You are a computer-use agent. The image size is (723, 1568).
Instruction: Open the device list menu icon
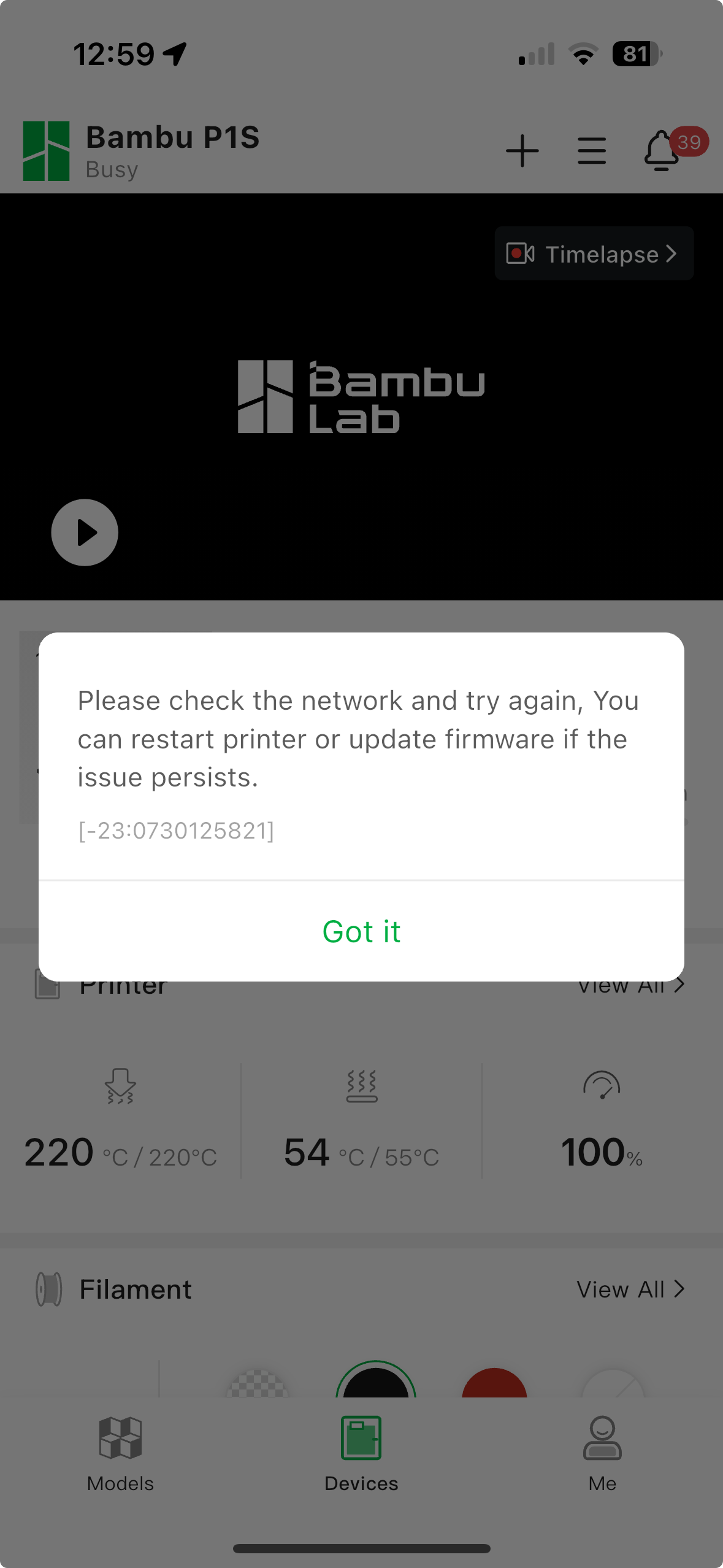tap(592, 151)
